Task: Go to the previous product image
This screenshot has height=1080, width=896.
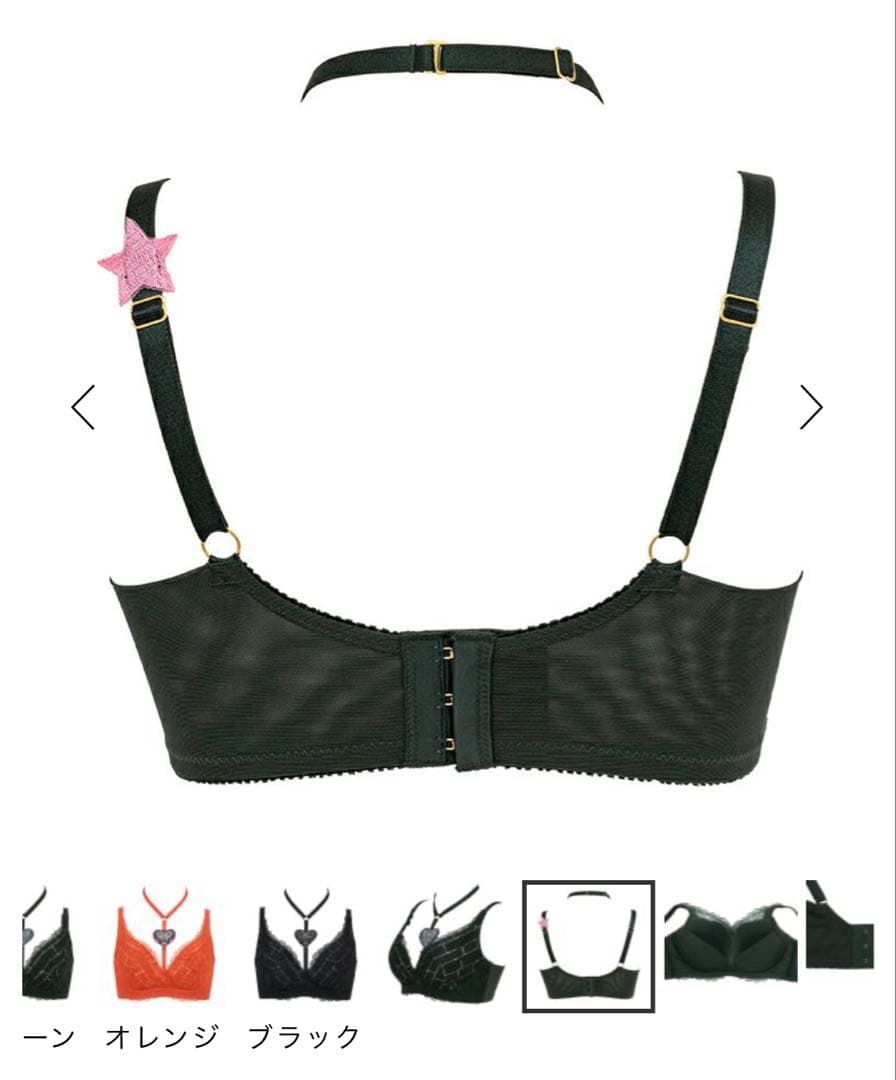Action: pos(84,407)
